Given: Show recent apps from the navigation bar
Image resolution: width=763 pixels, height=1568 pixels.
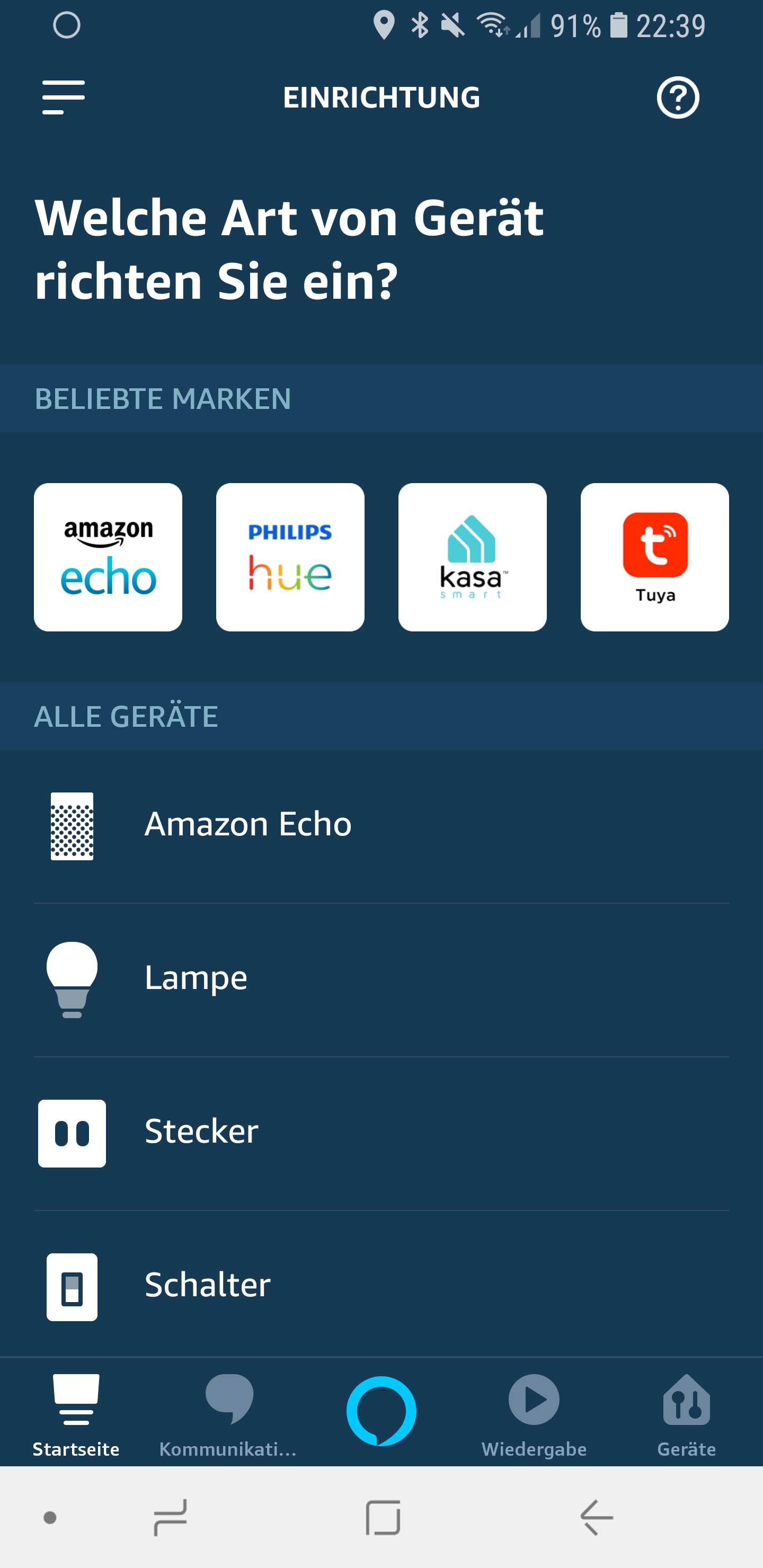Looking at the screenshot, I should point(171,1517).
